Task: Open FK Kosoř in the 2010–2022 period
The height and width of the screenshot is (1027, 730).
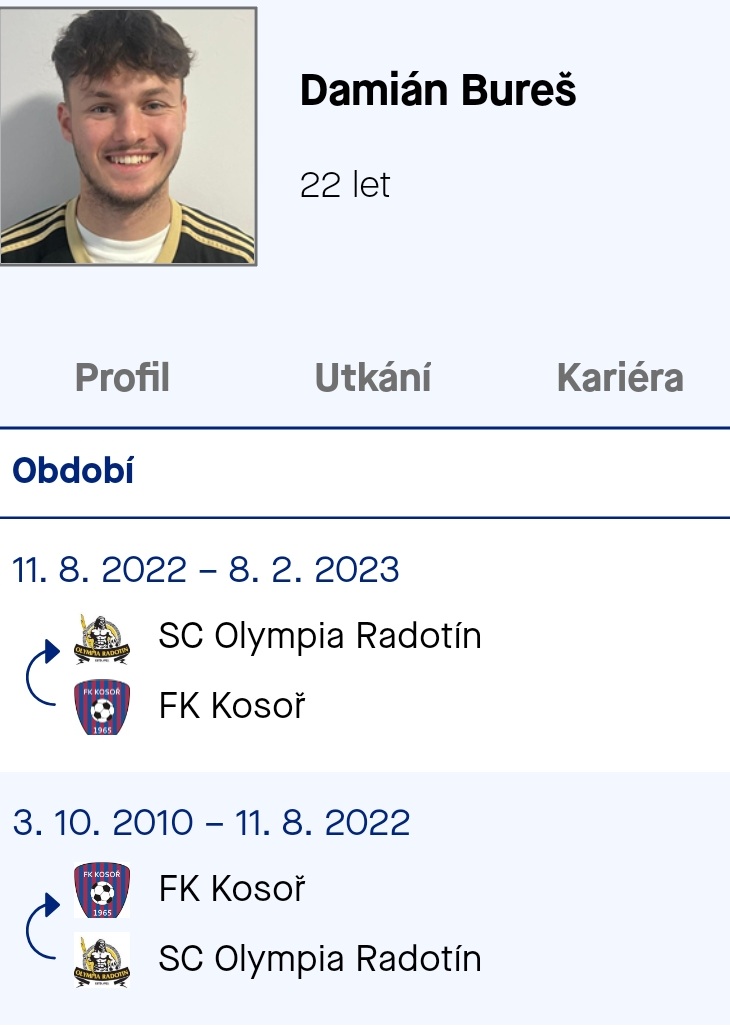Action: tap(231, 888)
